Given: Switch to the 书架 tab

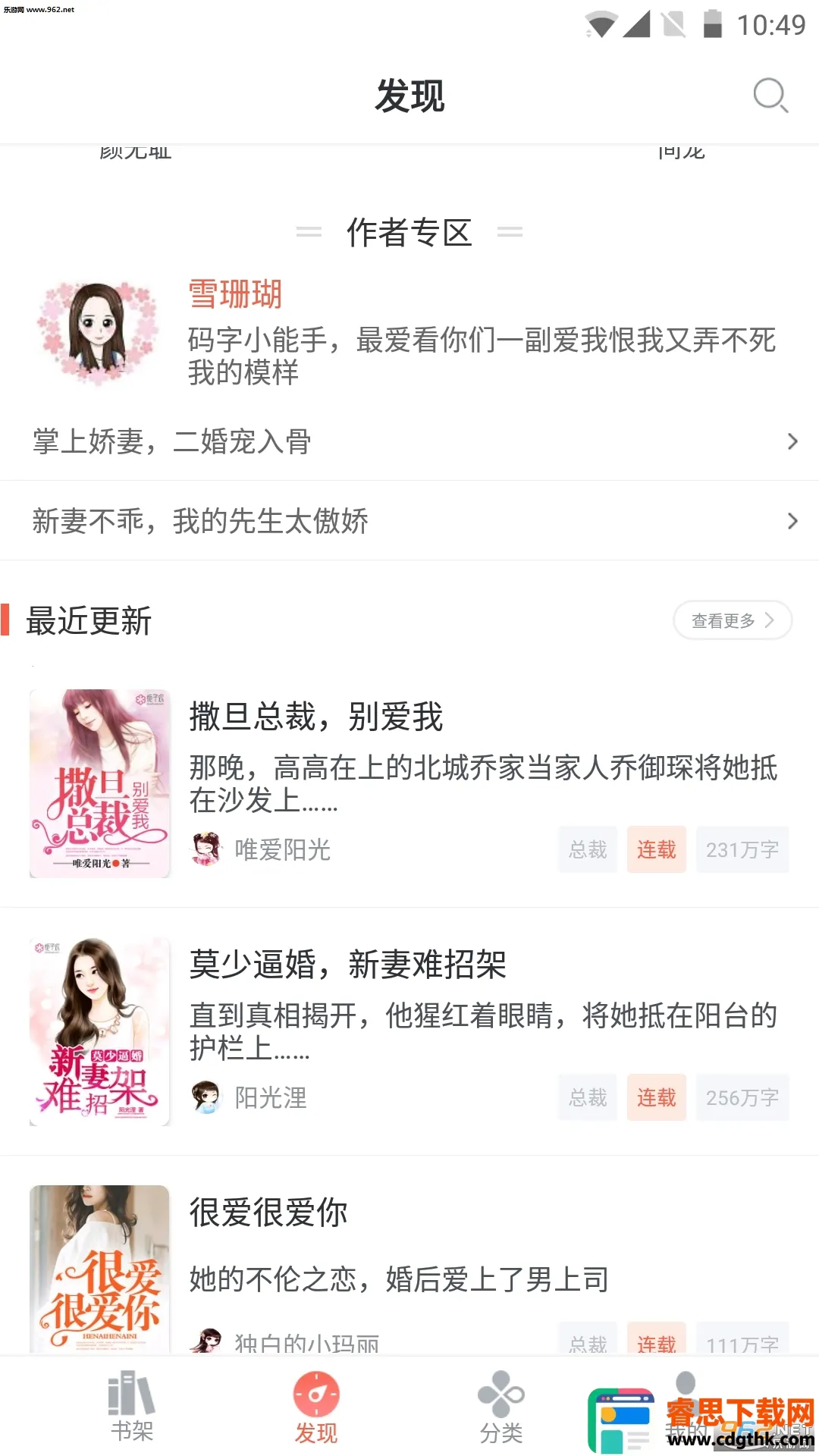Looking at the screenshot, I should 132,1407.
